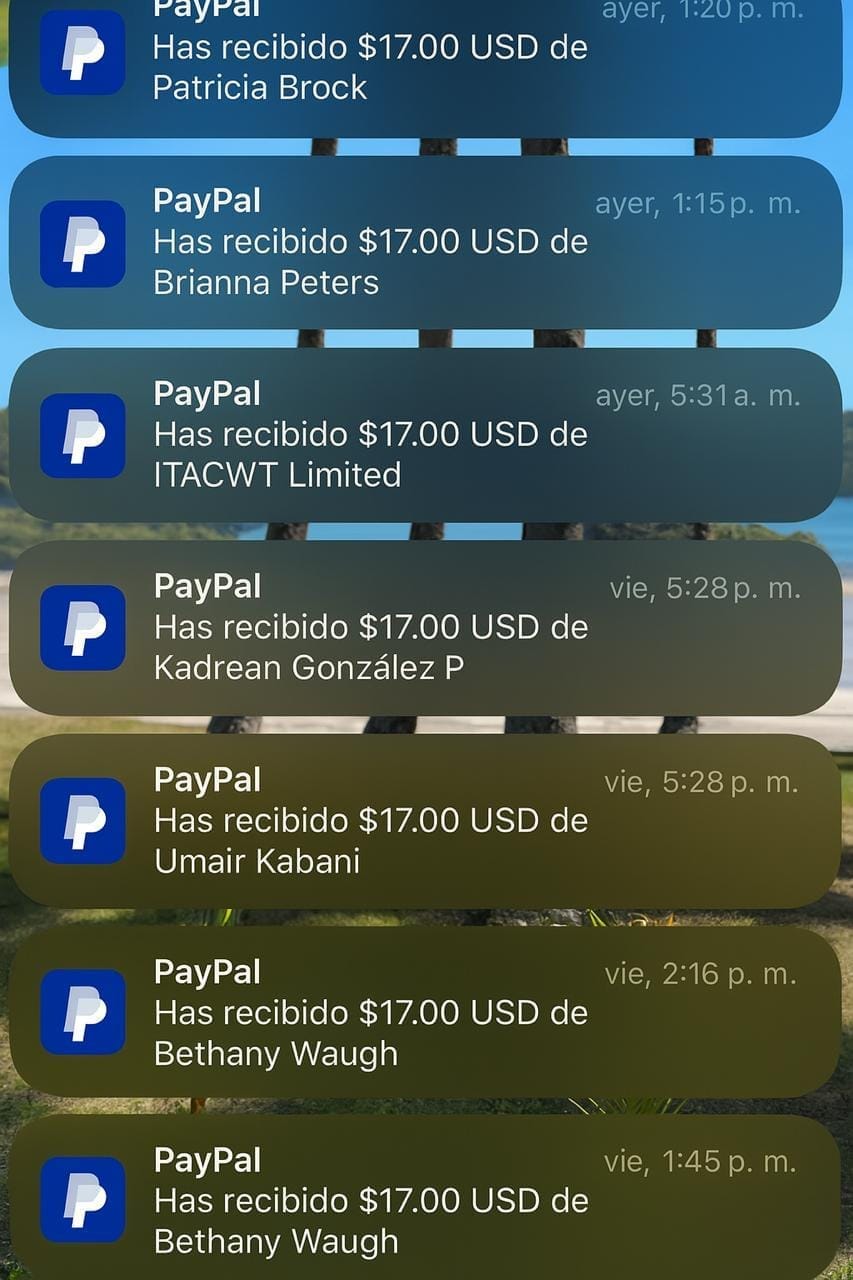Open Bethany Waugh's 2:16 p. m. notification
Screen dimensions: 853x1280
pos(425,1012)
